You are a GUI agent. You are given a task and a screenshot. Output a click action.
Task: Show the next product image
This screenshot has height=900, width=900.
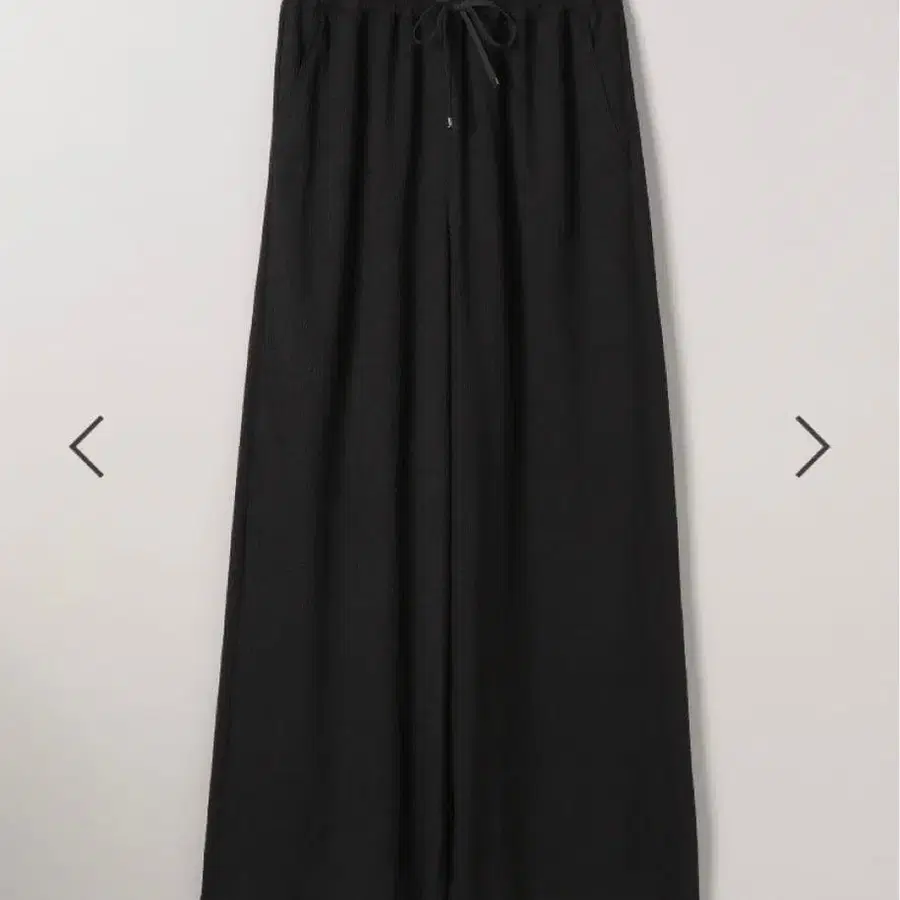point(811,446)
